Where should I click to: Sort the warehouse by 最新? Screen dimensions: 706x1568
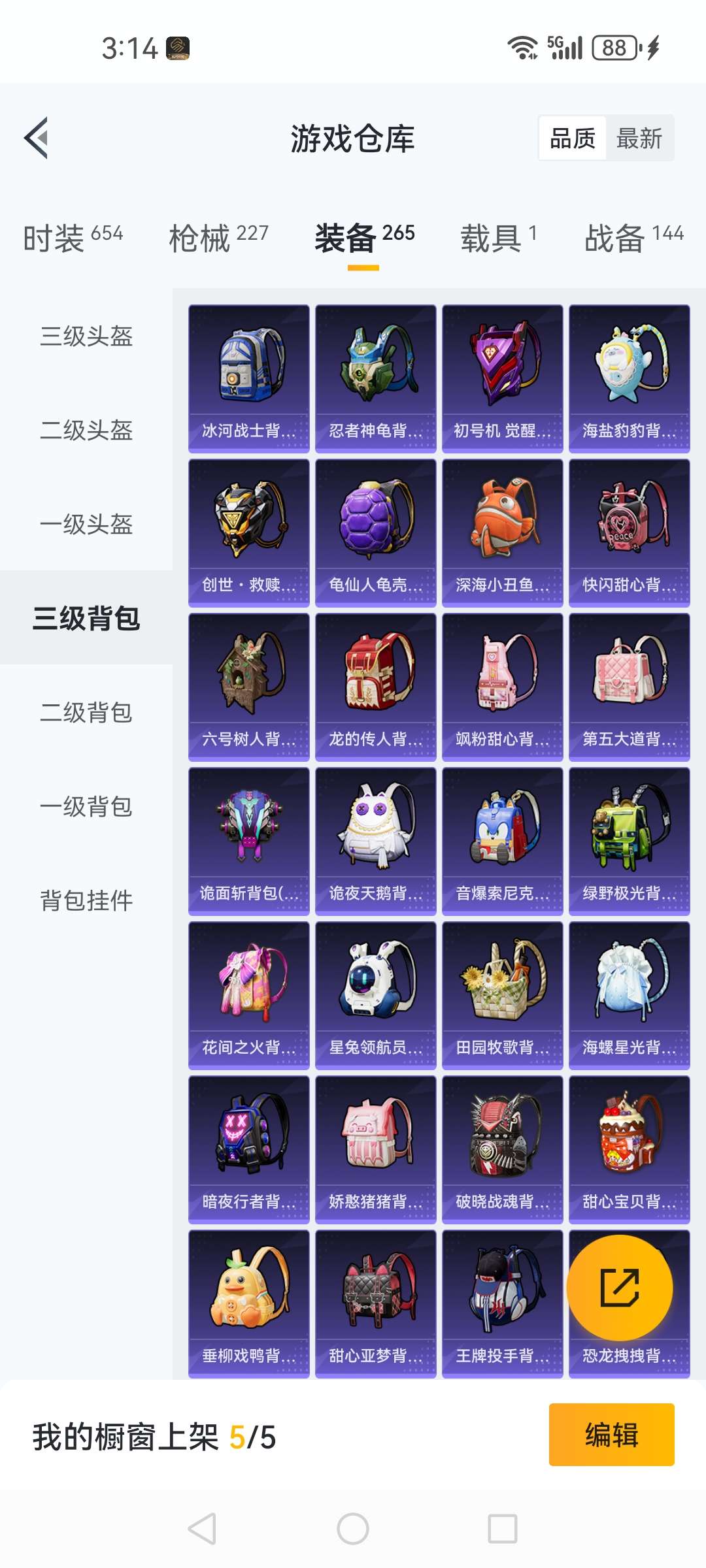pos(639,139)
